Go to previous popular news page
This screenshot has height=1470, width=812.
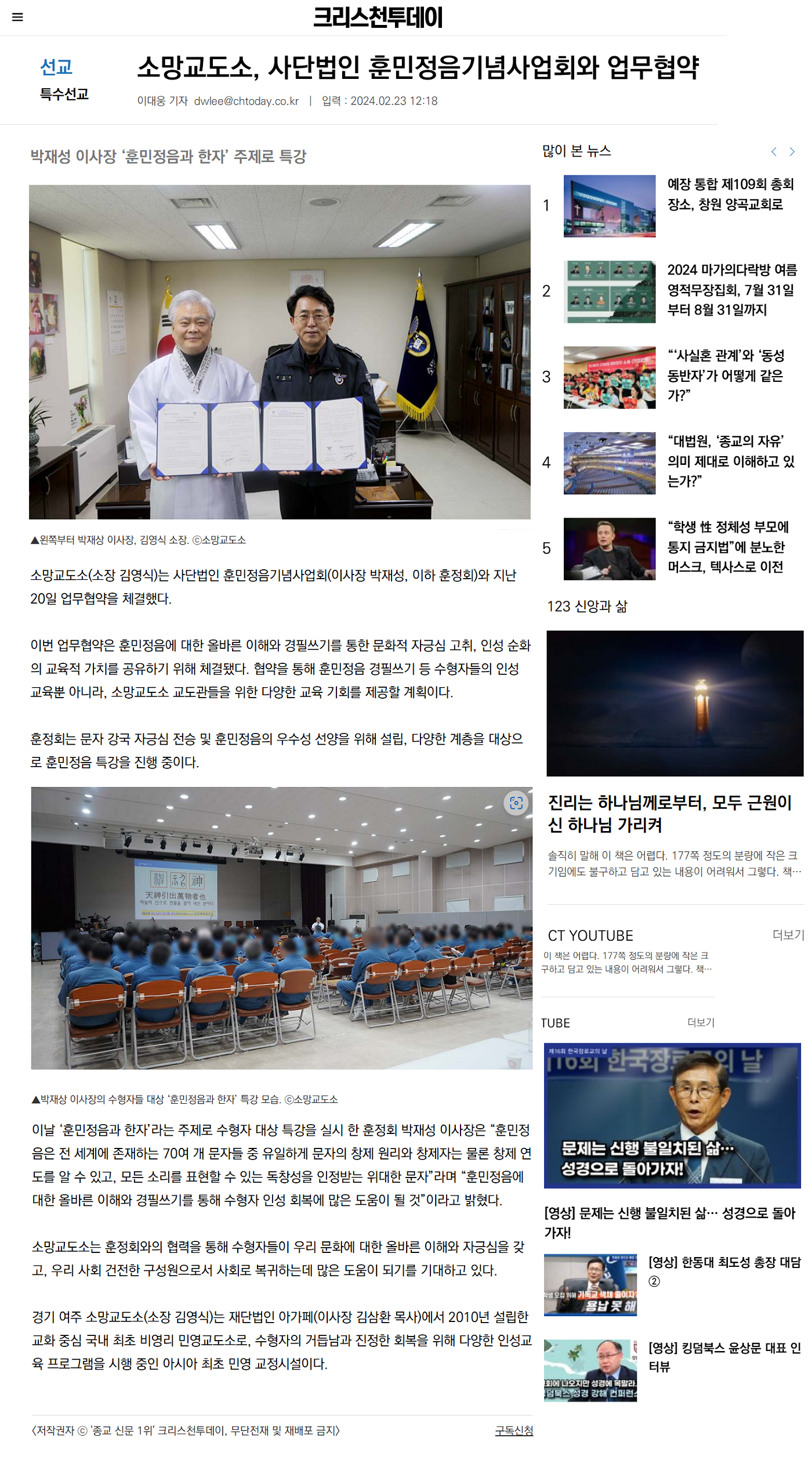pos(773,151)
